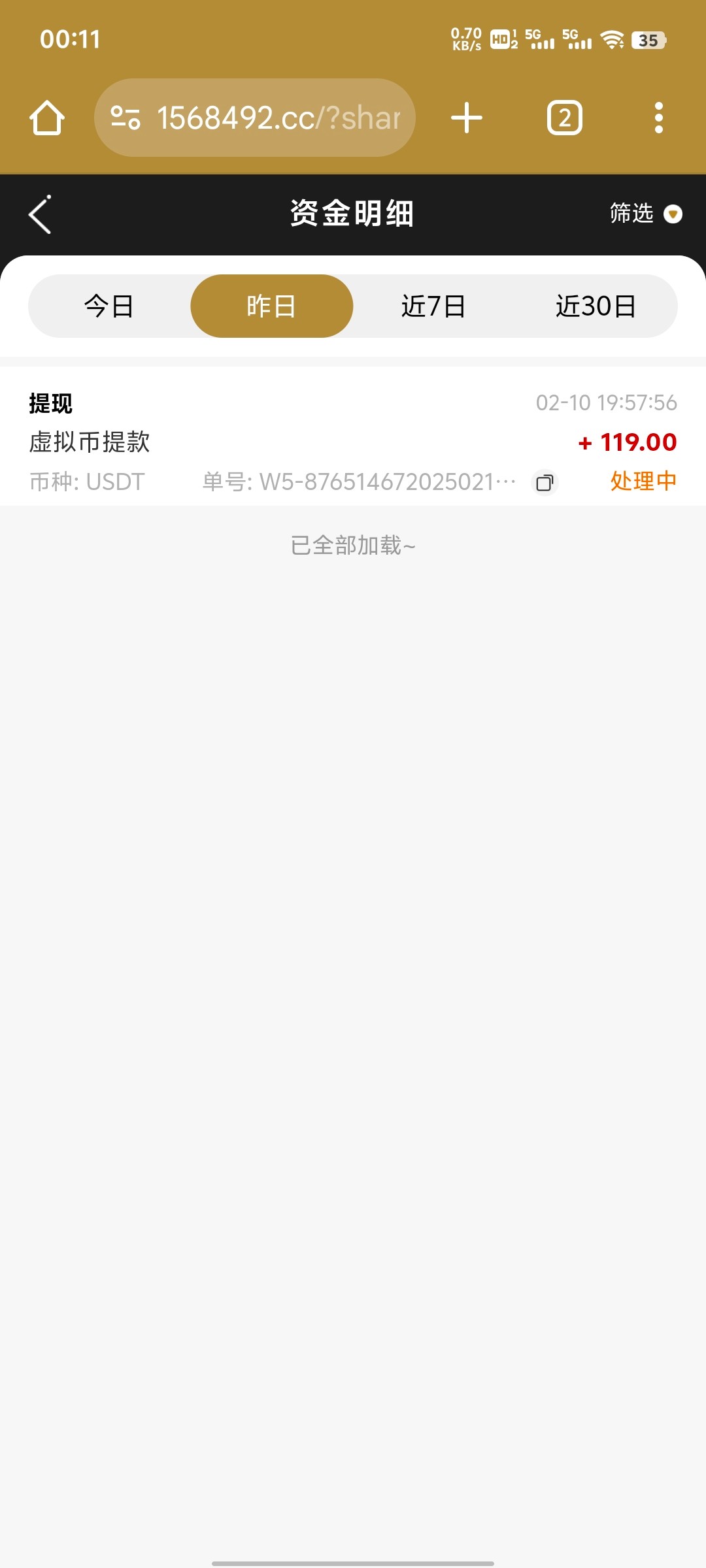
Task: Click the 已全部加载 loaded message
Action: coord(353,545)
